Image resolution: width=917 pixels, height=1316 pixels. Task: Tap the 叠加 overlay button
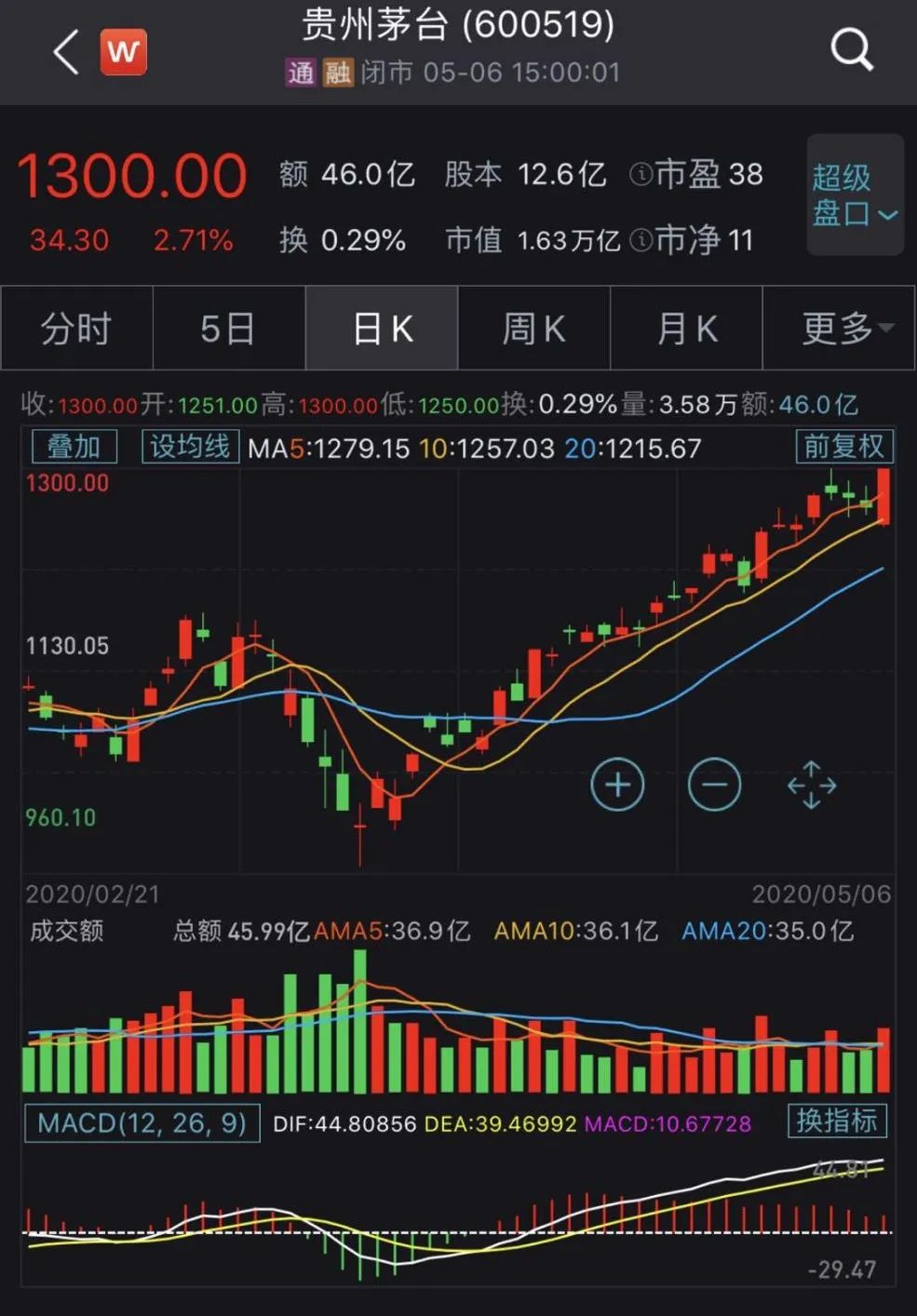[74, 447]
